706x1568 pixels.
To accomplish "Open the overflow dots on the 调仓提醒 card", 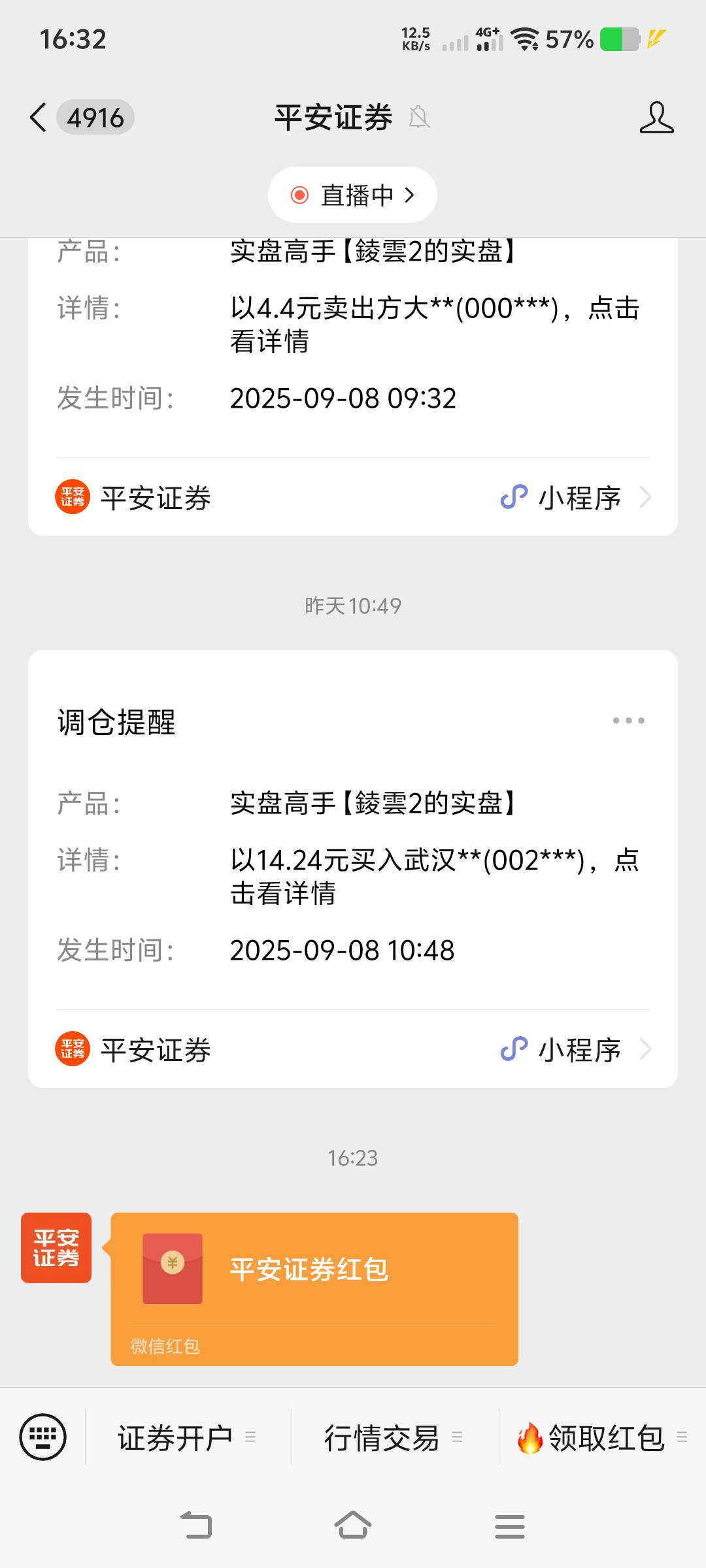I will [628, 721].
